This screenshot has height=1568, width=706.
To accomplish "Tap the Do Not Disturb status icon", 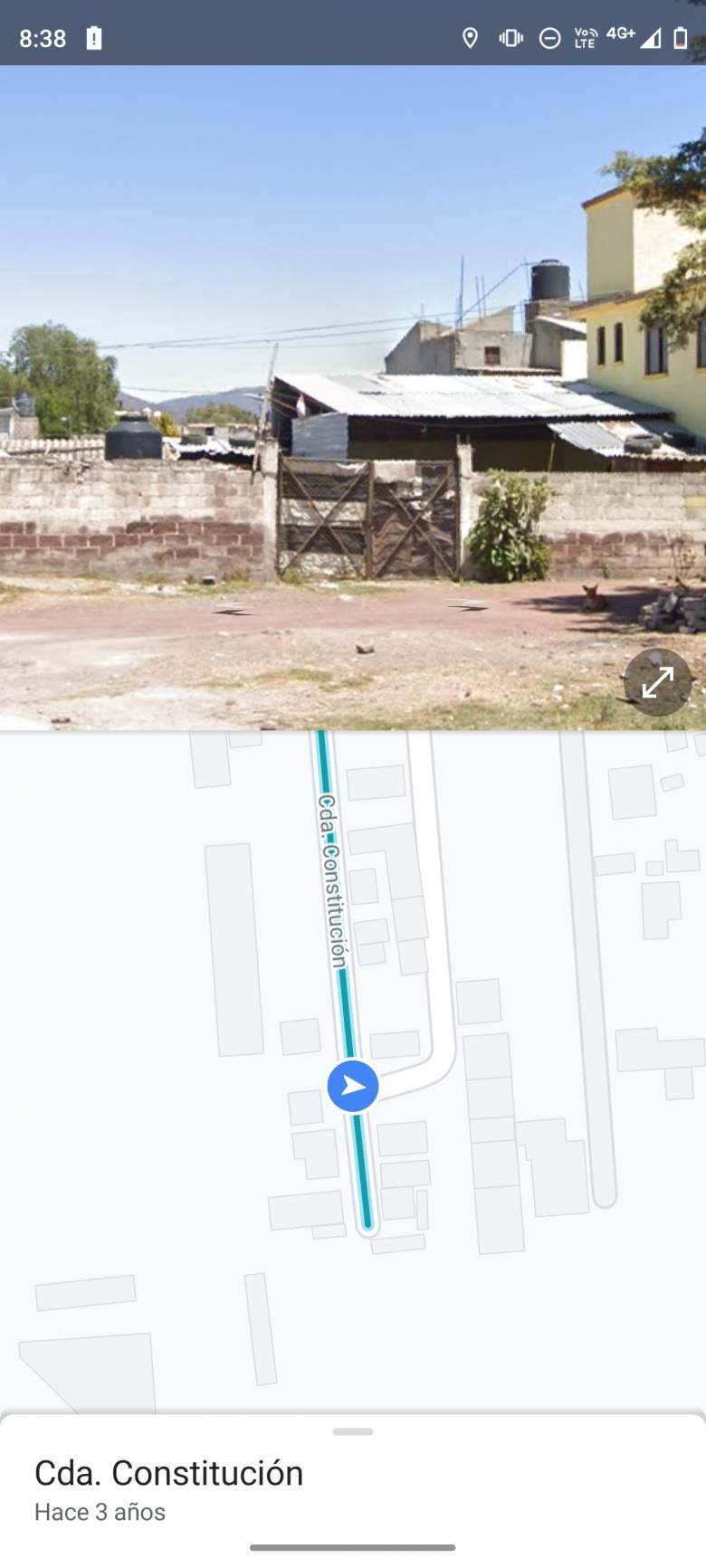I will (549, 37).
